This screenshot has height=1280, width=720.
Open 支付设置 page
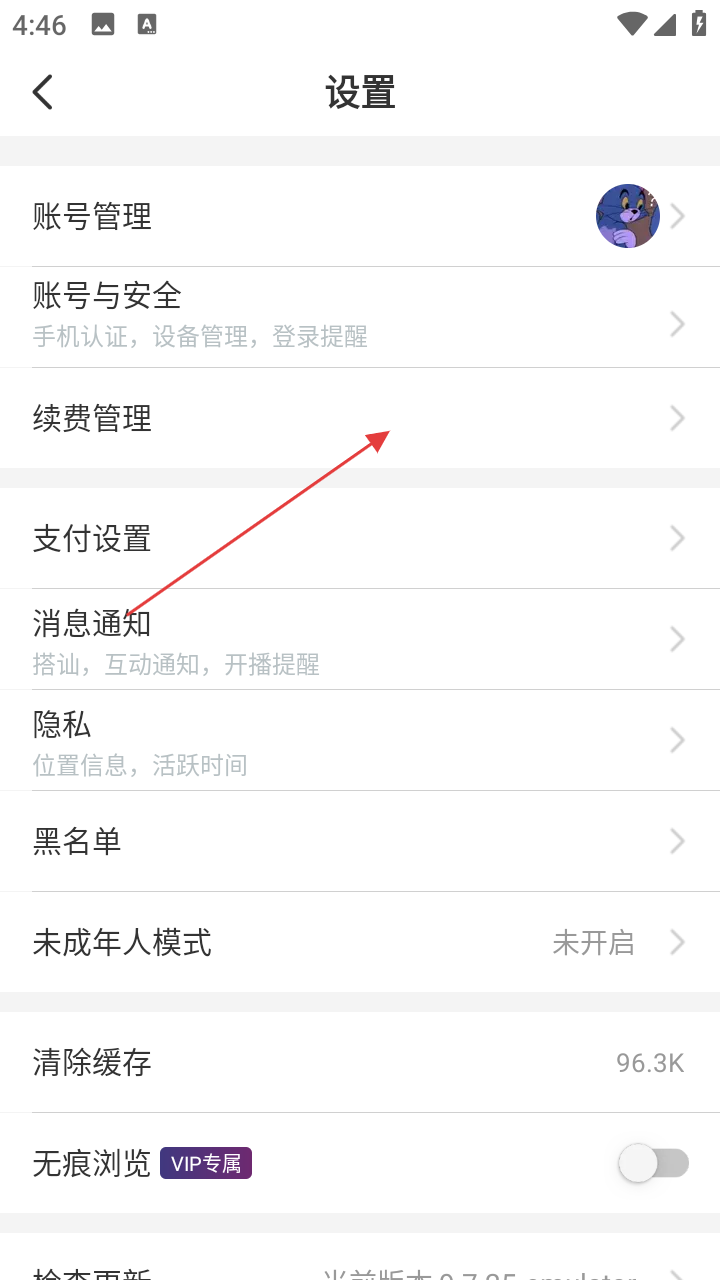pyautogui.click(x=360, y=539)
